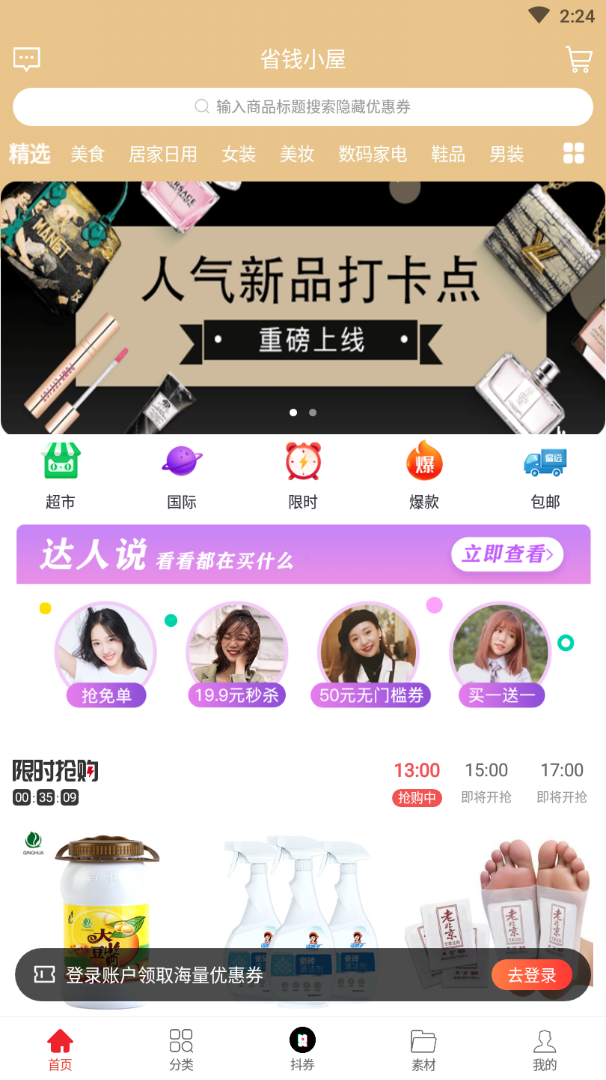Open the shopping cart

coord(579,59)
